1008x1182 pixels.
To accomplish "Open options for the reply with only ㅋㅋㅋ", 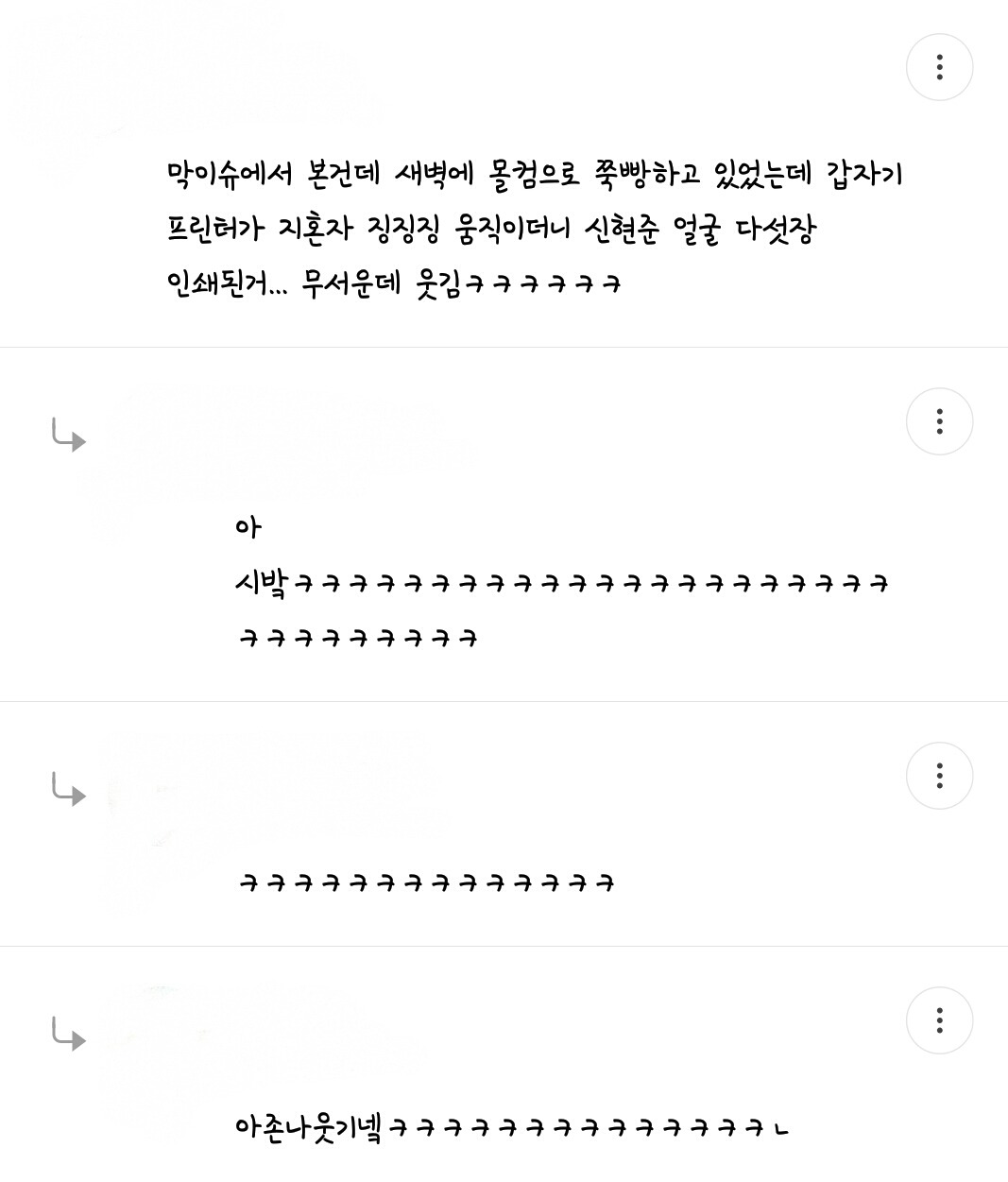I will (x=939, y=776).
